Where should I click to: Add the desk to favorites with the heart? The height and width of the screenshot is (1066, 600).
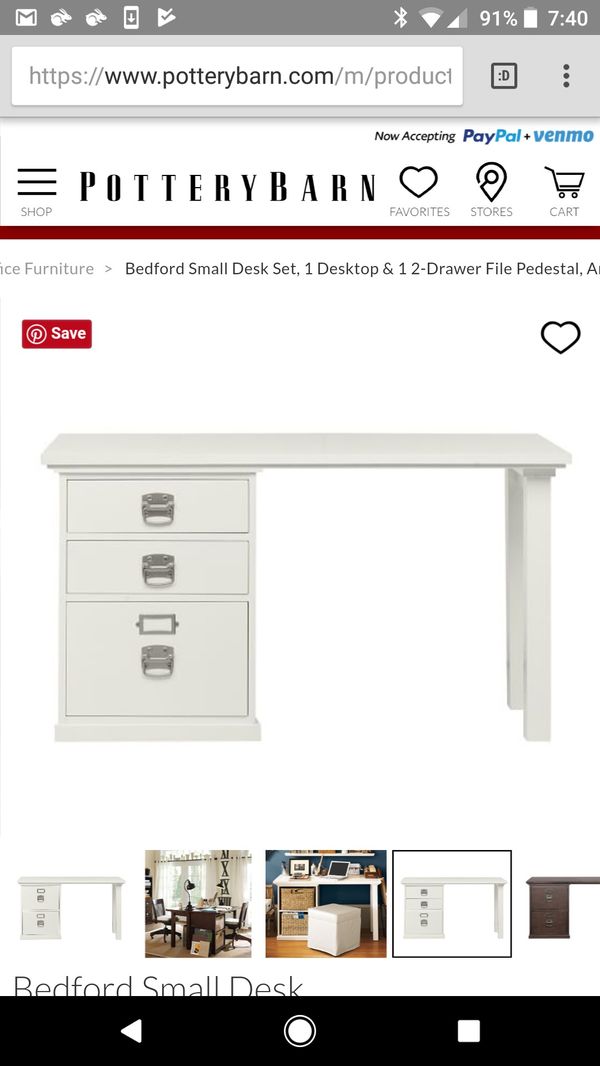[561, 337]
